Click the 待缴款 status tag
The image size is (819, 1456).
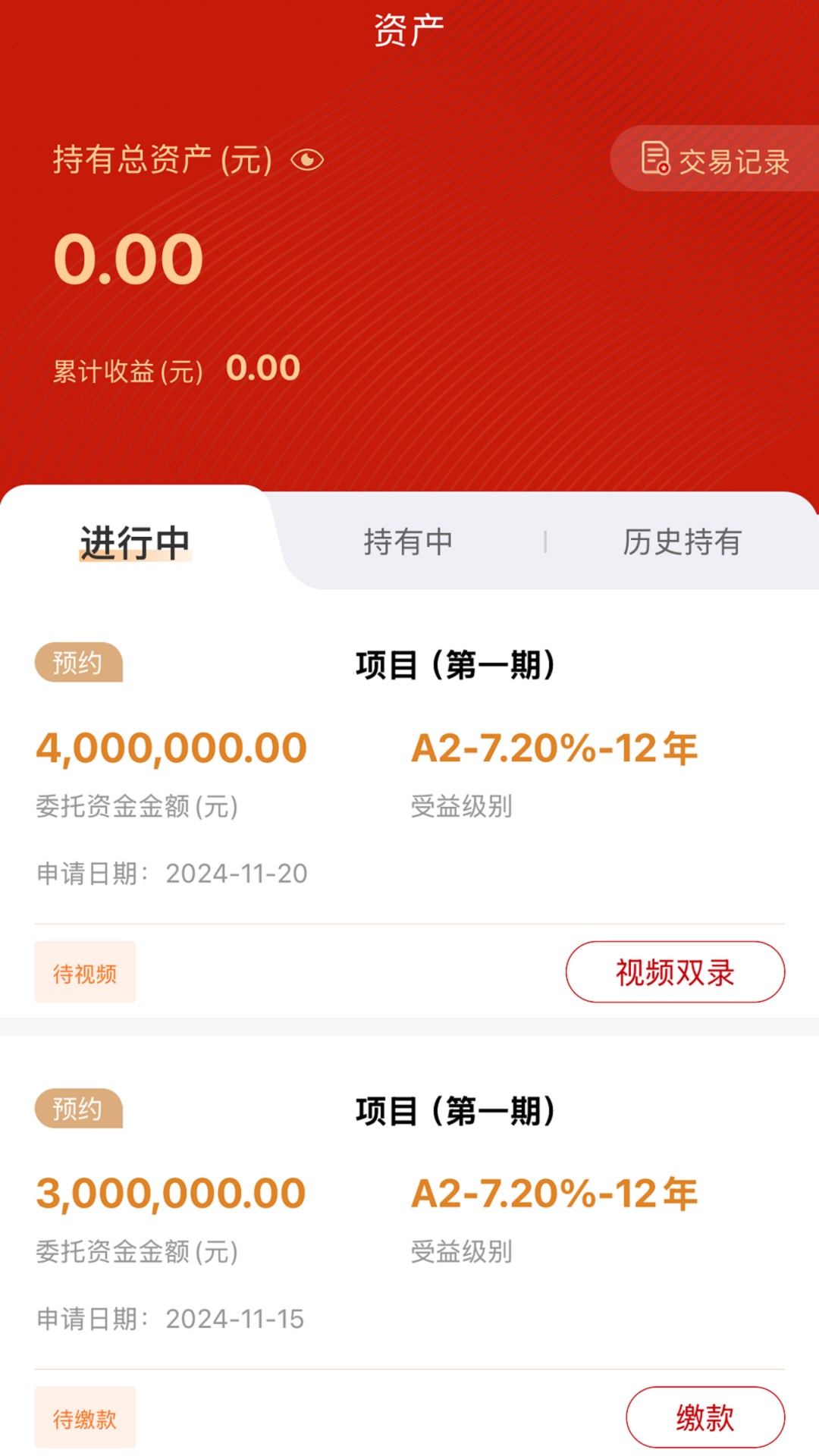point(85,1417)
